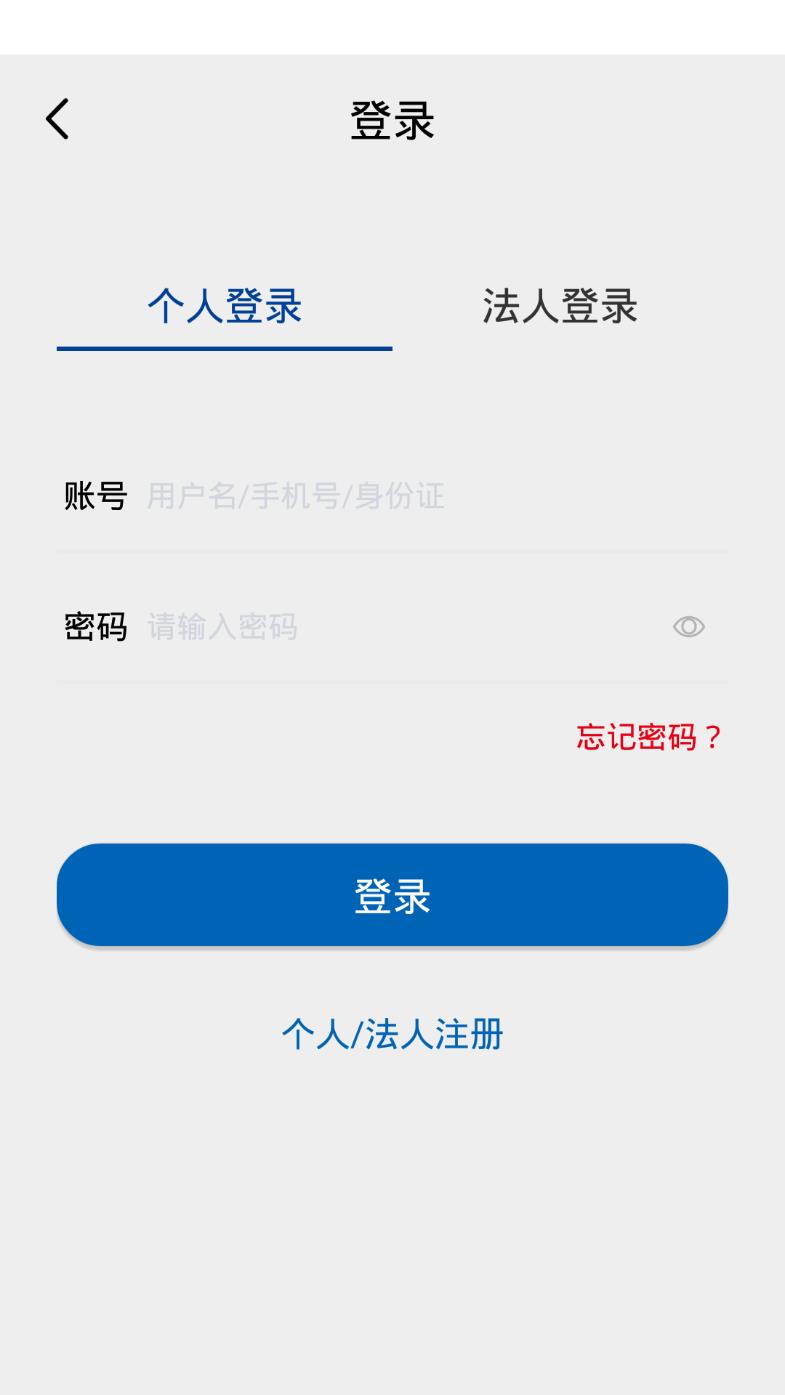Submit login credentials with 登录 button
785x1395 pixels.
pos(392,895)
